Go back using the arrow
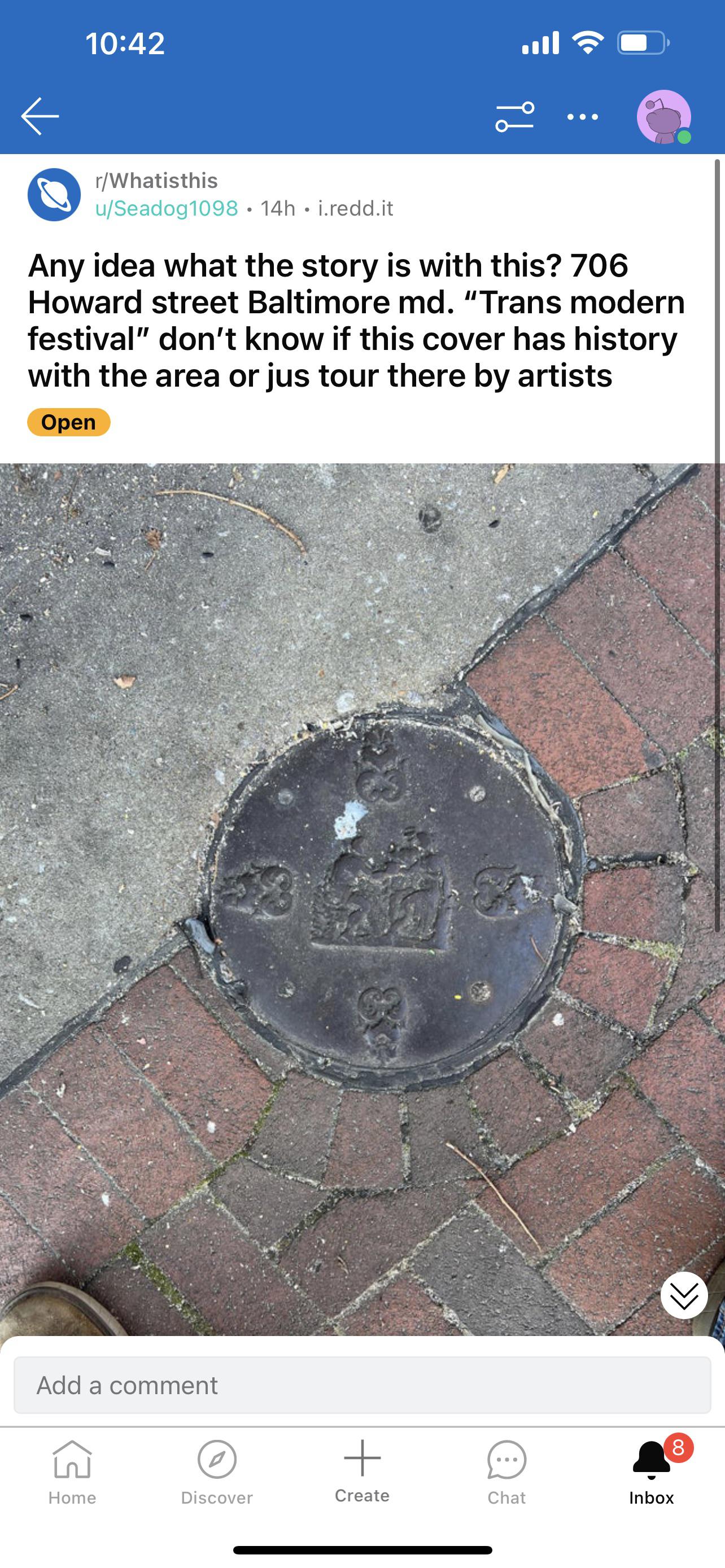This screenshot has width=725, height=1568. point(40,116)
